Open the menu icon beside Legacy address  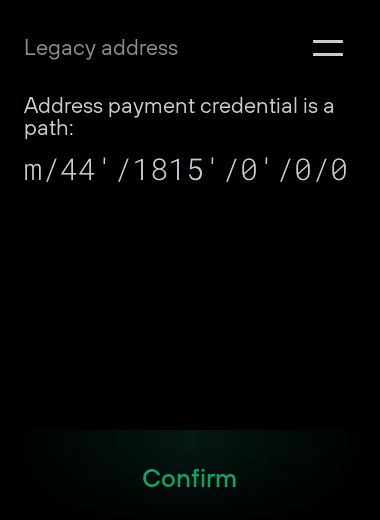click(x=328, y=48)
